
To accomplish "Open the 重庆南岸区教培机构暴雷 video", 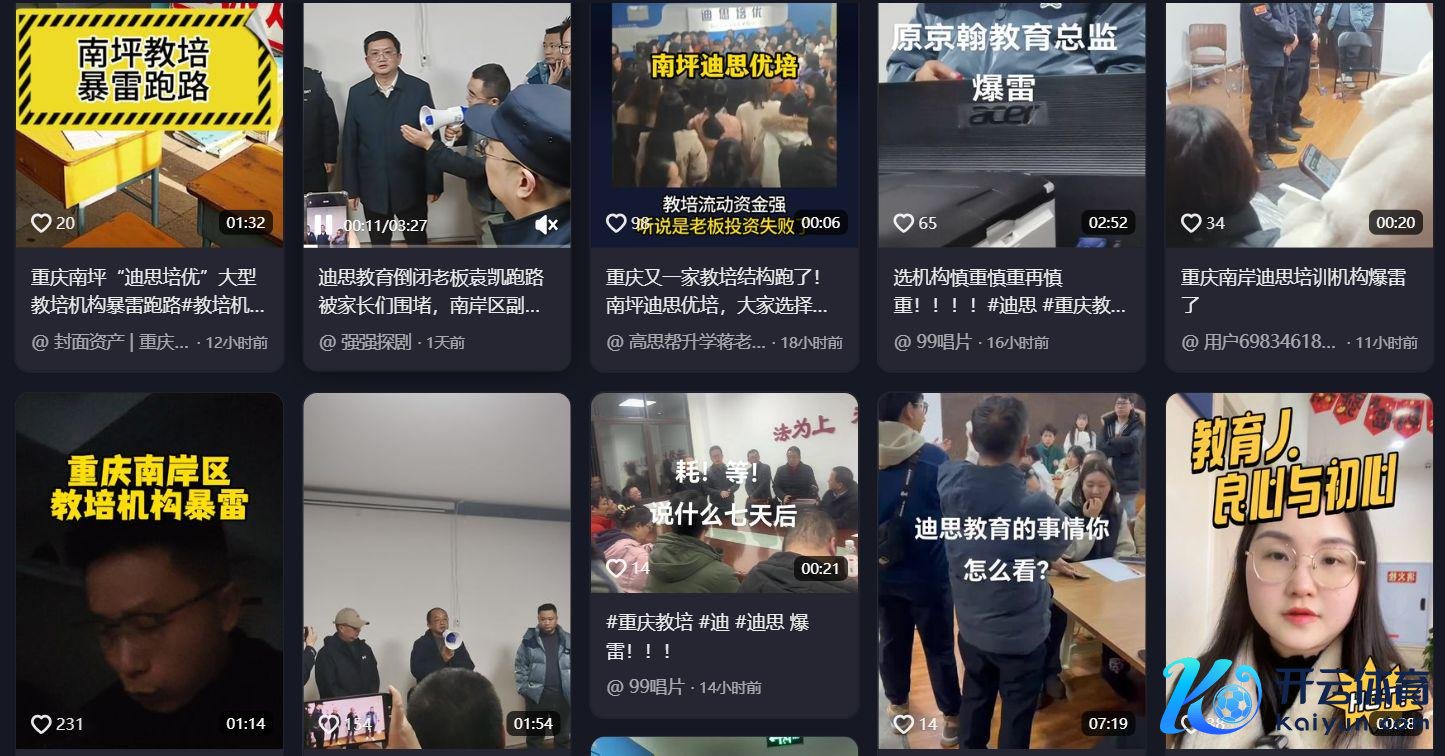I will pos(149,560).
